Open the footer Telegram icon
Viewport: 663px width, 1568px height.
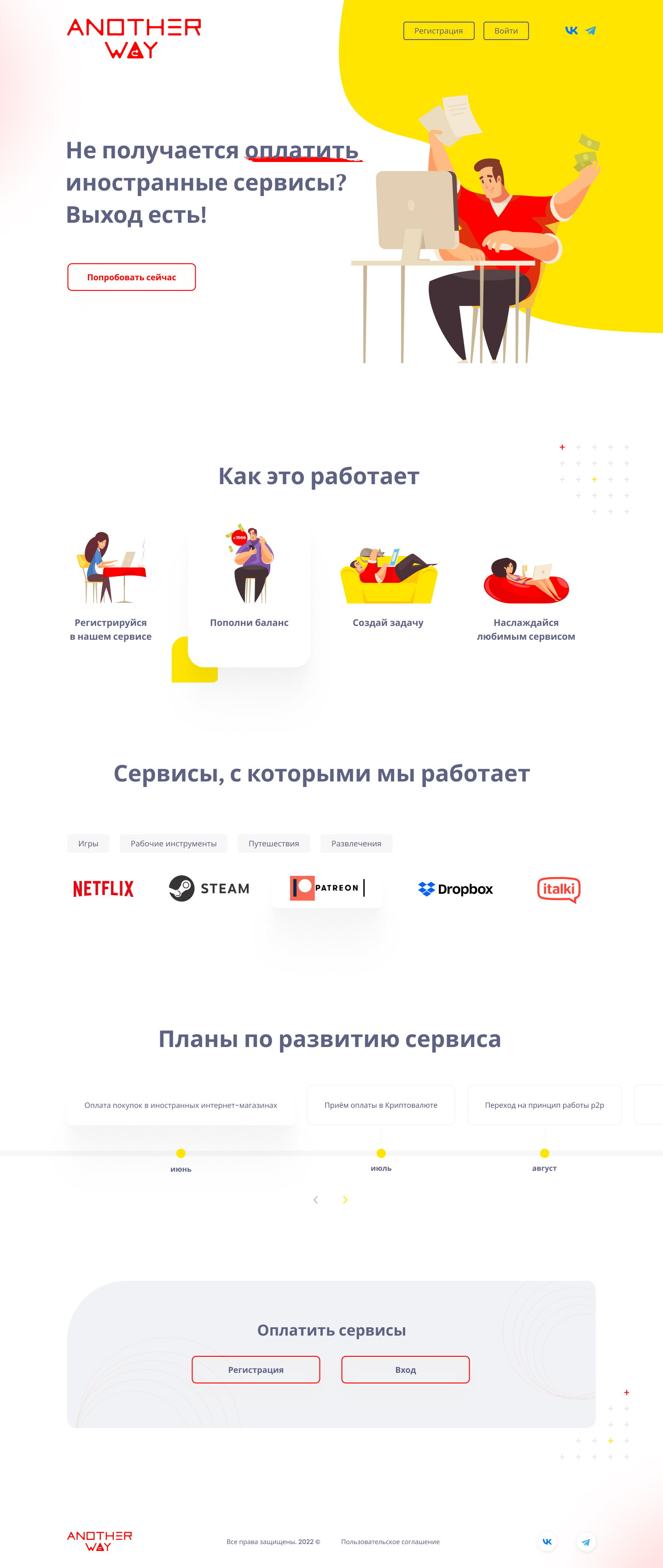[586, 1542]
